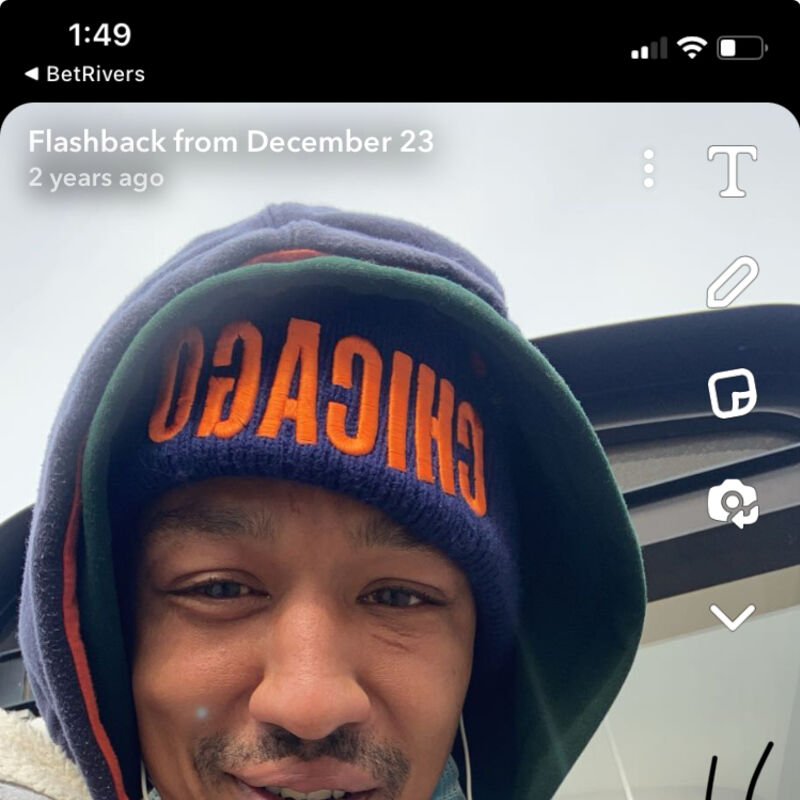The height and width of the screenshot is (800, 800).
Task: Select the pencil drawing tool
Action: coord(732,282)
